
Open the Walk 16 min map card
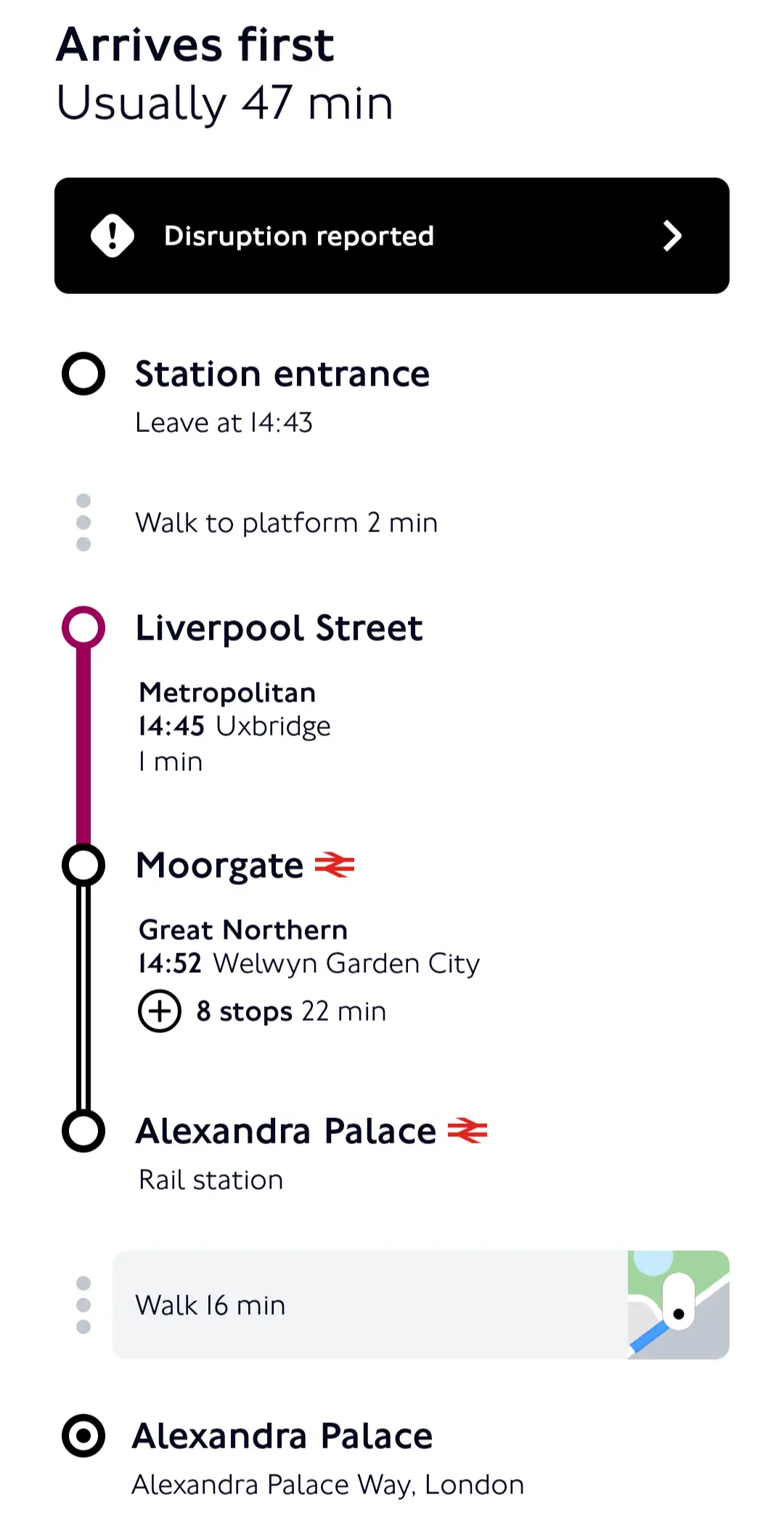click(421, 1305)
